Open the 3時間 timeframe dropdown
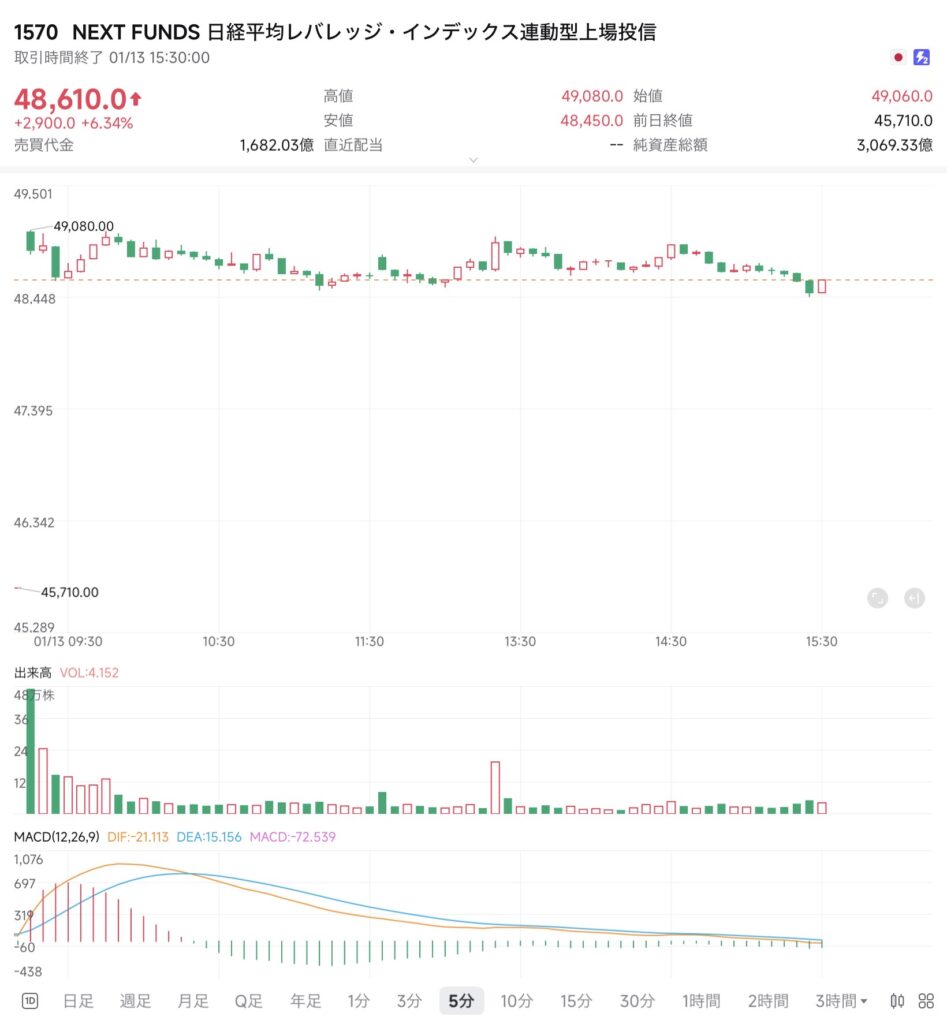 coord(841,1001)
